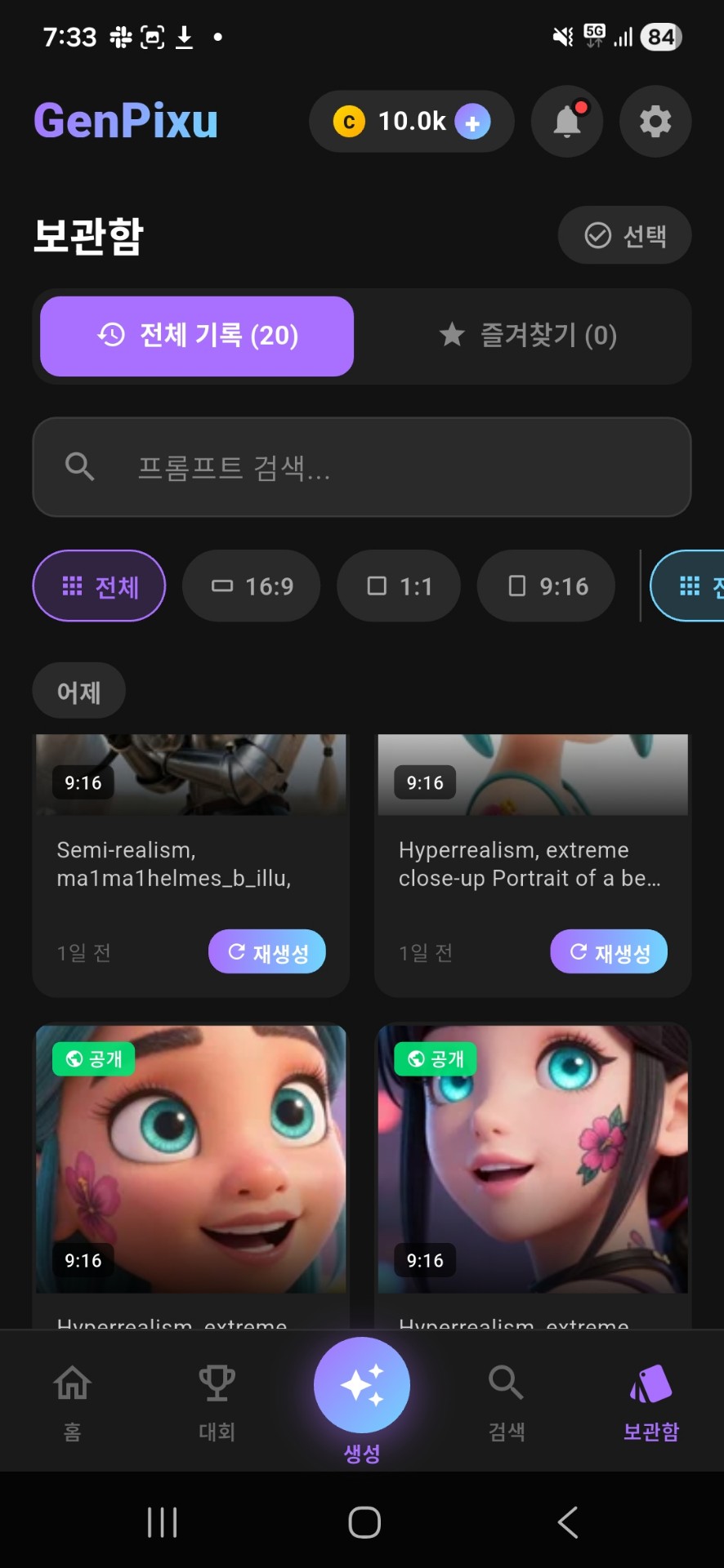Regenerate the Hyperrealism close-up Portrait image
The image size is (724, 1568).
[609, 952]
